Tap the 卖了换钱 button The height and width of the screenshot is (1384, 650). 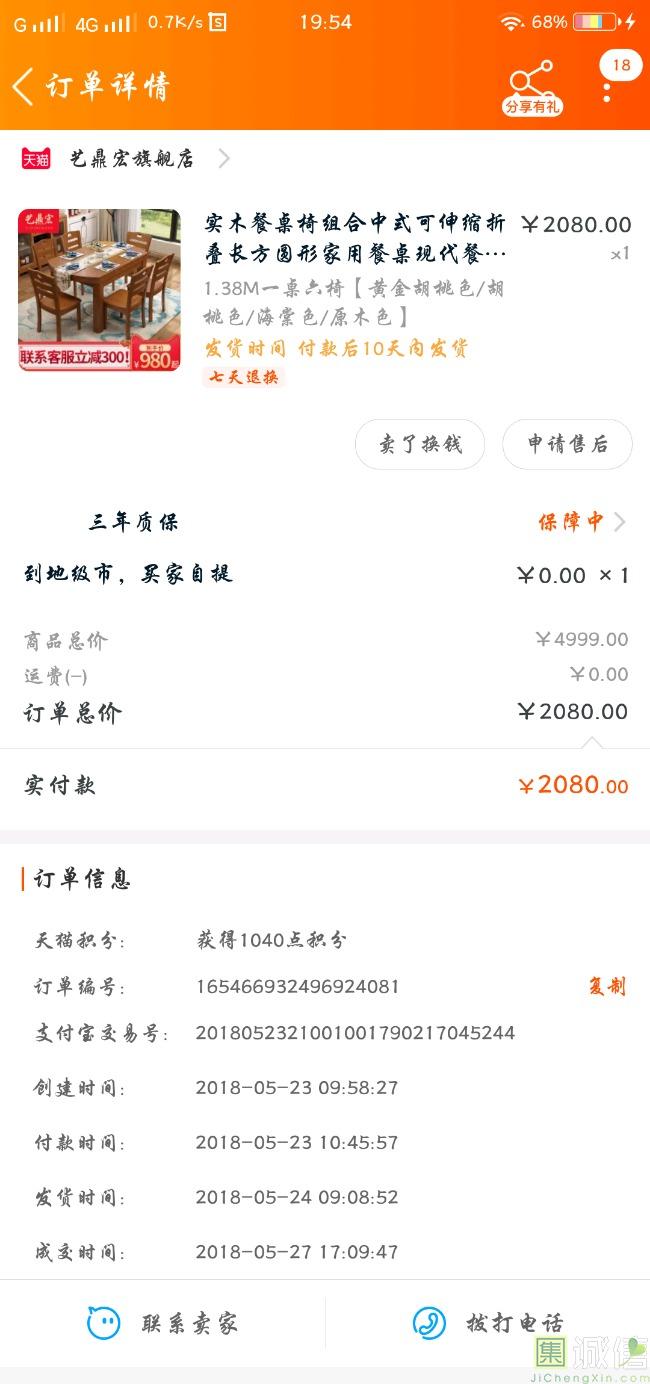click(420, 445)
